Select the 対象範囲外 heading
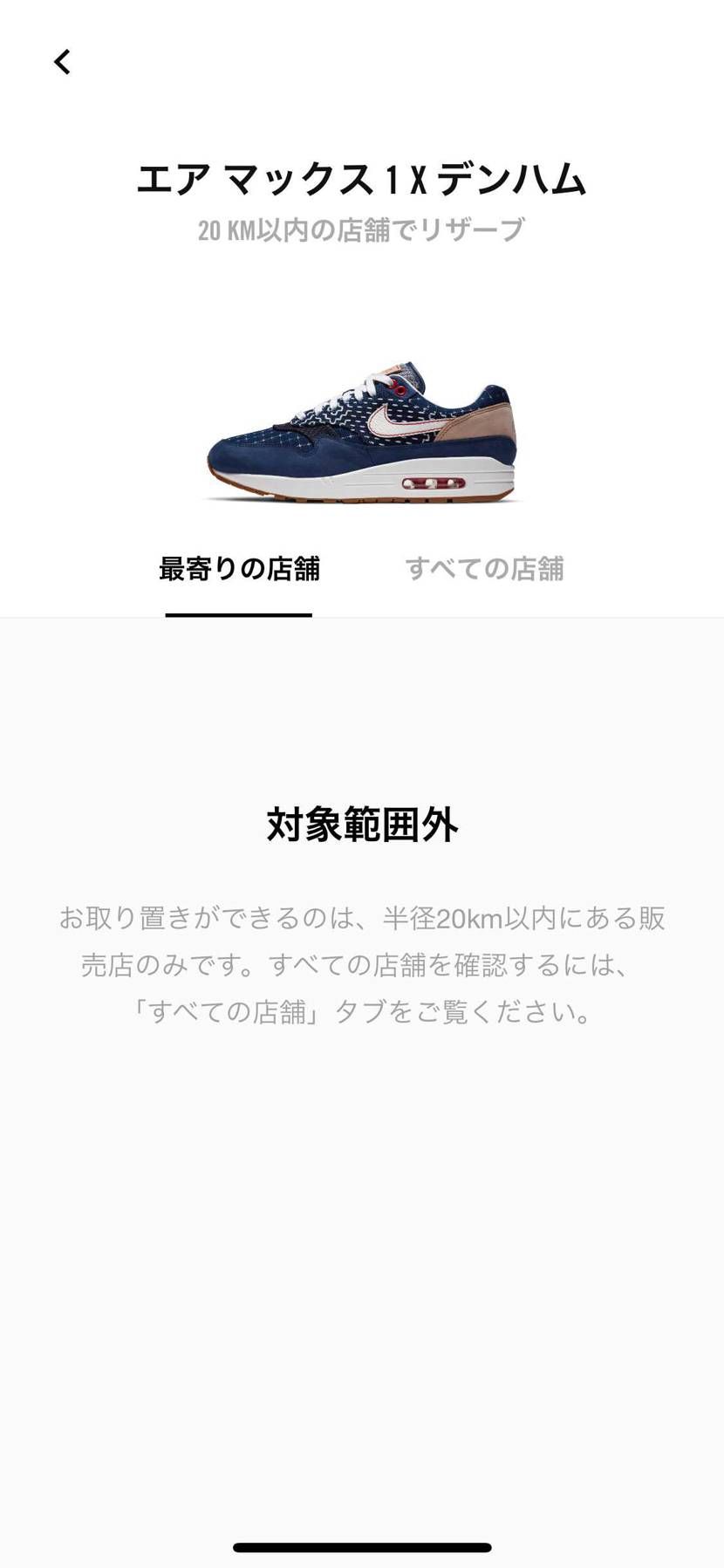The height and width of the screenshot is (1568, 724). click(x=362, y=825)
